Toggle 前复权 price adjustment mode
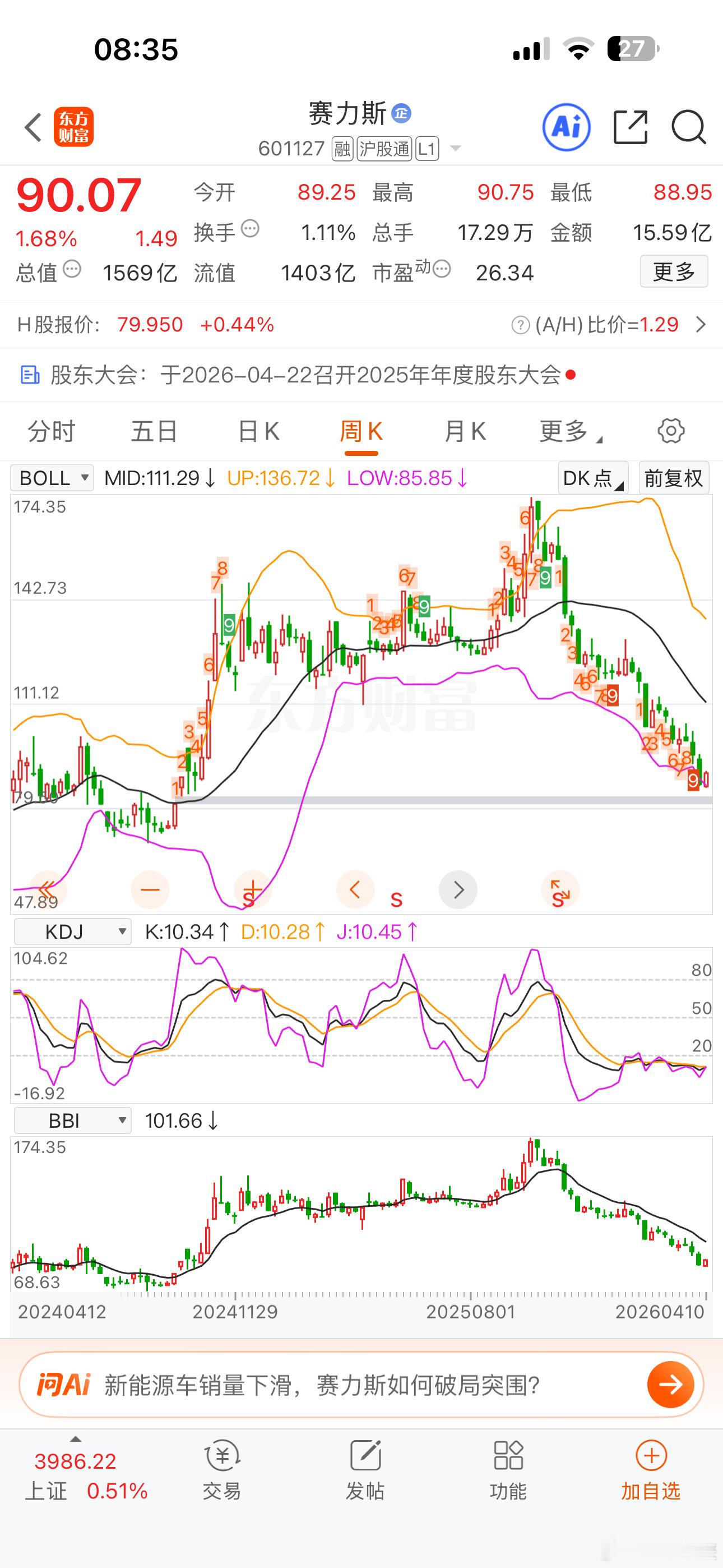Screen dimensions: 723x1568 [x=674, y=477]
